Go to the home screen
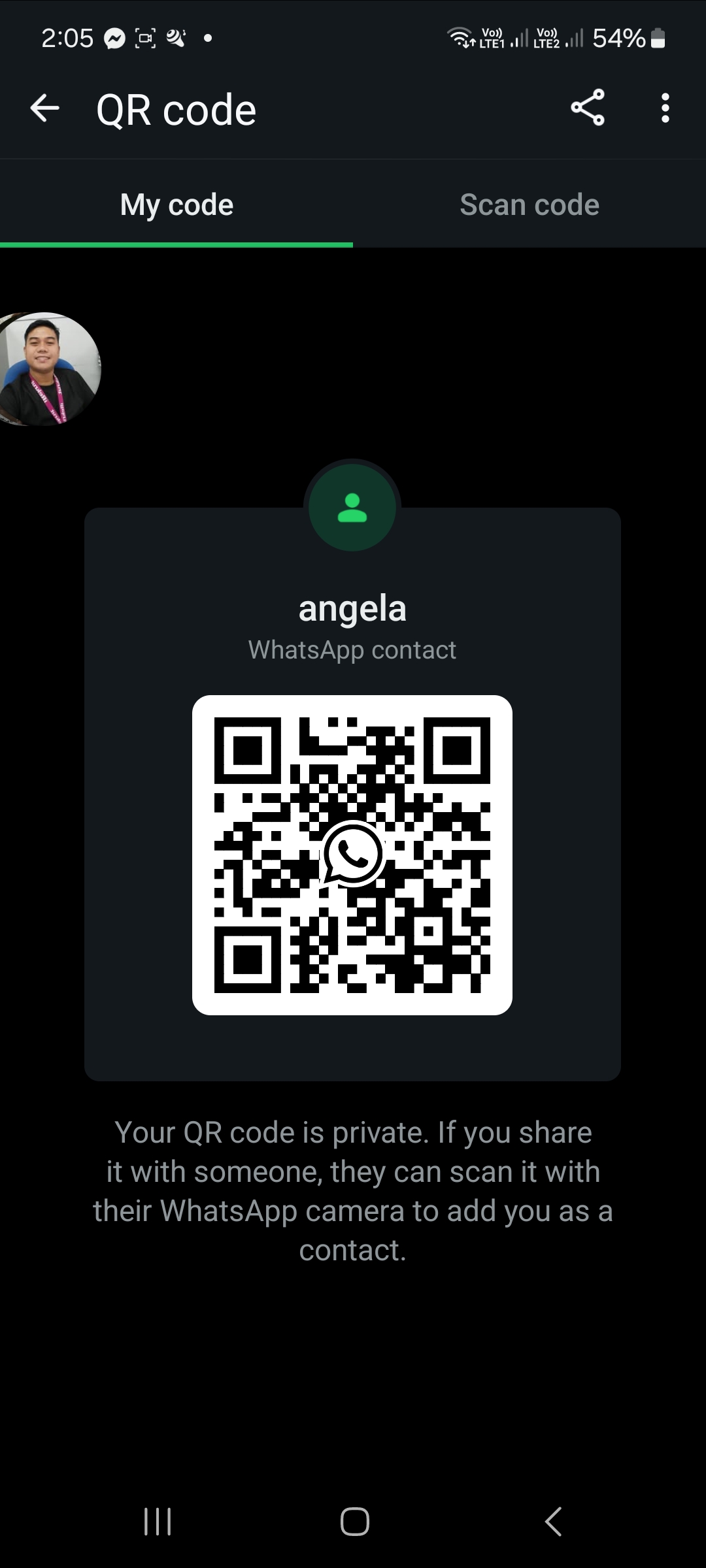The height and width of the screenshot is (1568, 706). tap(354, 1521)
